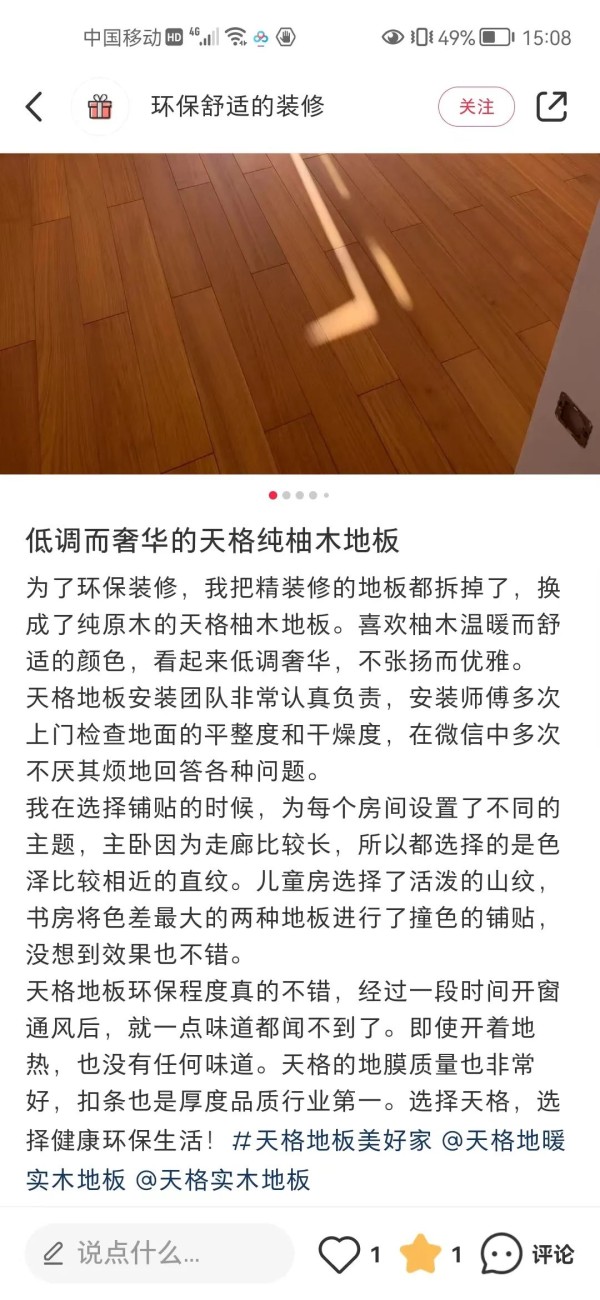The image size is (600, 1300).
Task: Open the #天格地板美好家 hashtag
Action: 331,1141
